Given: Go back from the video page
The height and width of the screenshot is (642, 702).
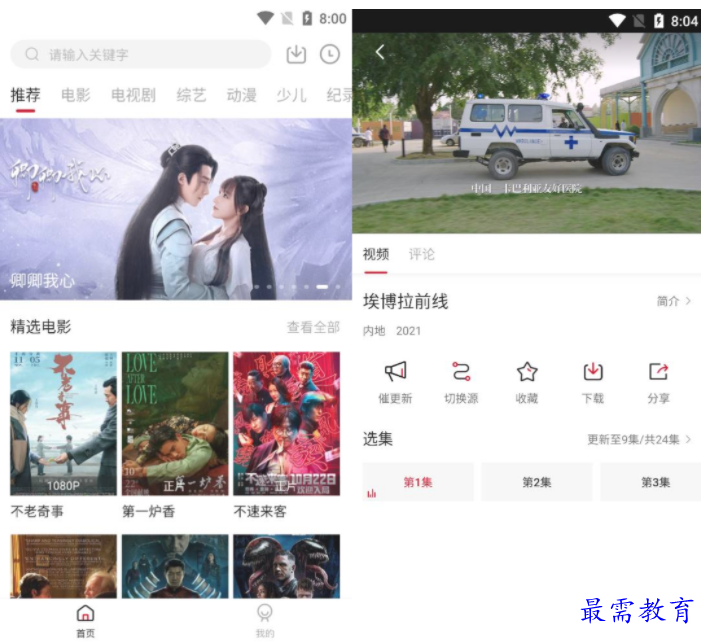Looking at the screenshot, I should point(380,53).
